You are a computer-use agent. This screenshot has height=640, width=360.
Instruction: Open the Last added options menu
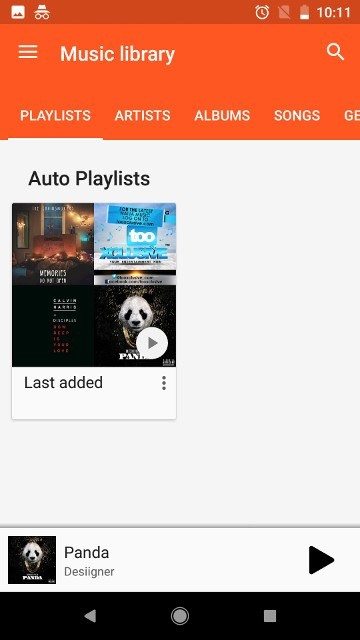pyautogui.click(x=164, y=383)
